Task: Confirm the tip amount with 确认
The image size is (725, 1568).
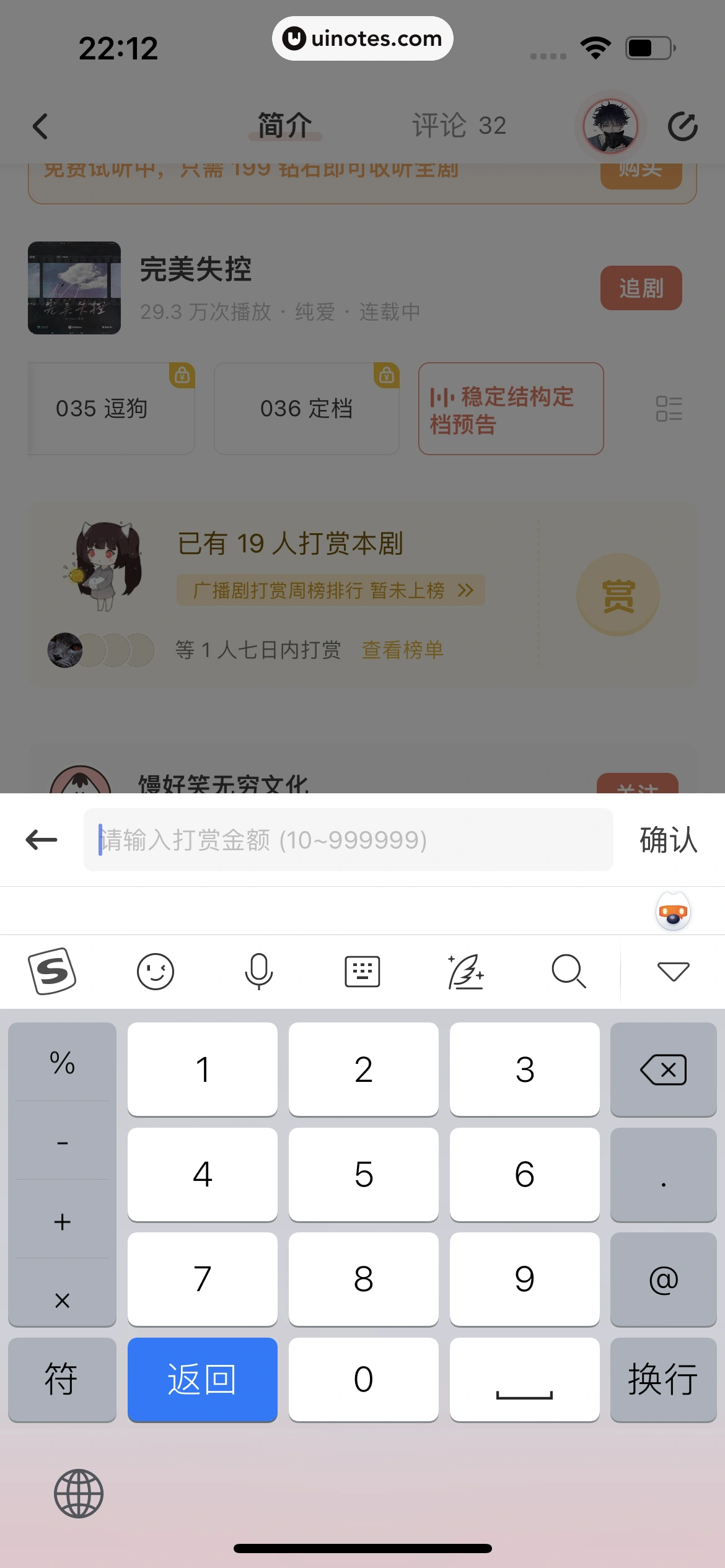Action: (668, 840)
